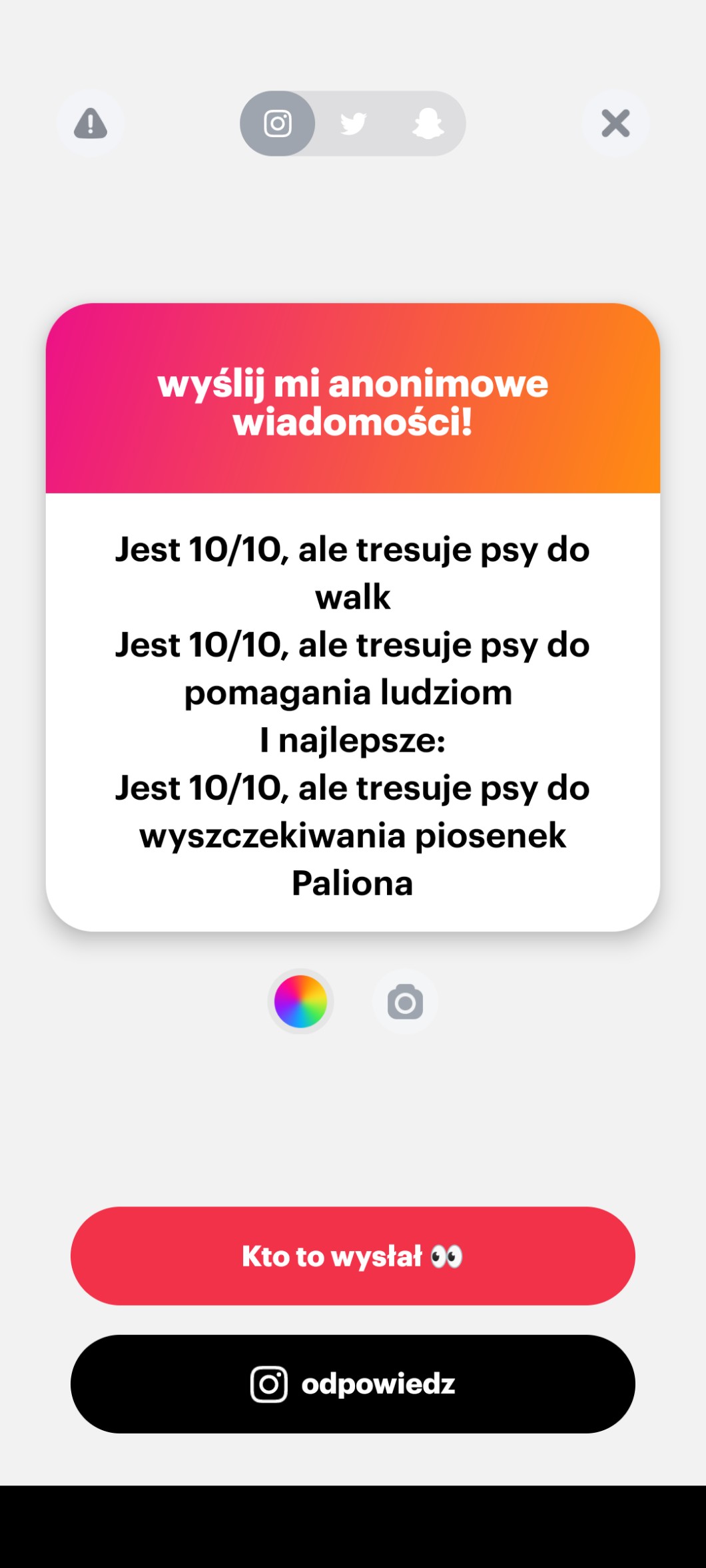This screenshot has width=706, height=1568.
Task: Select the Instagram share option
Action: (x=278, y=123)
